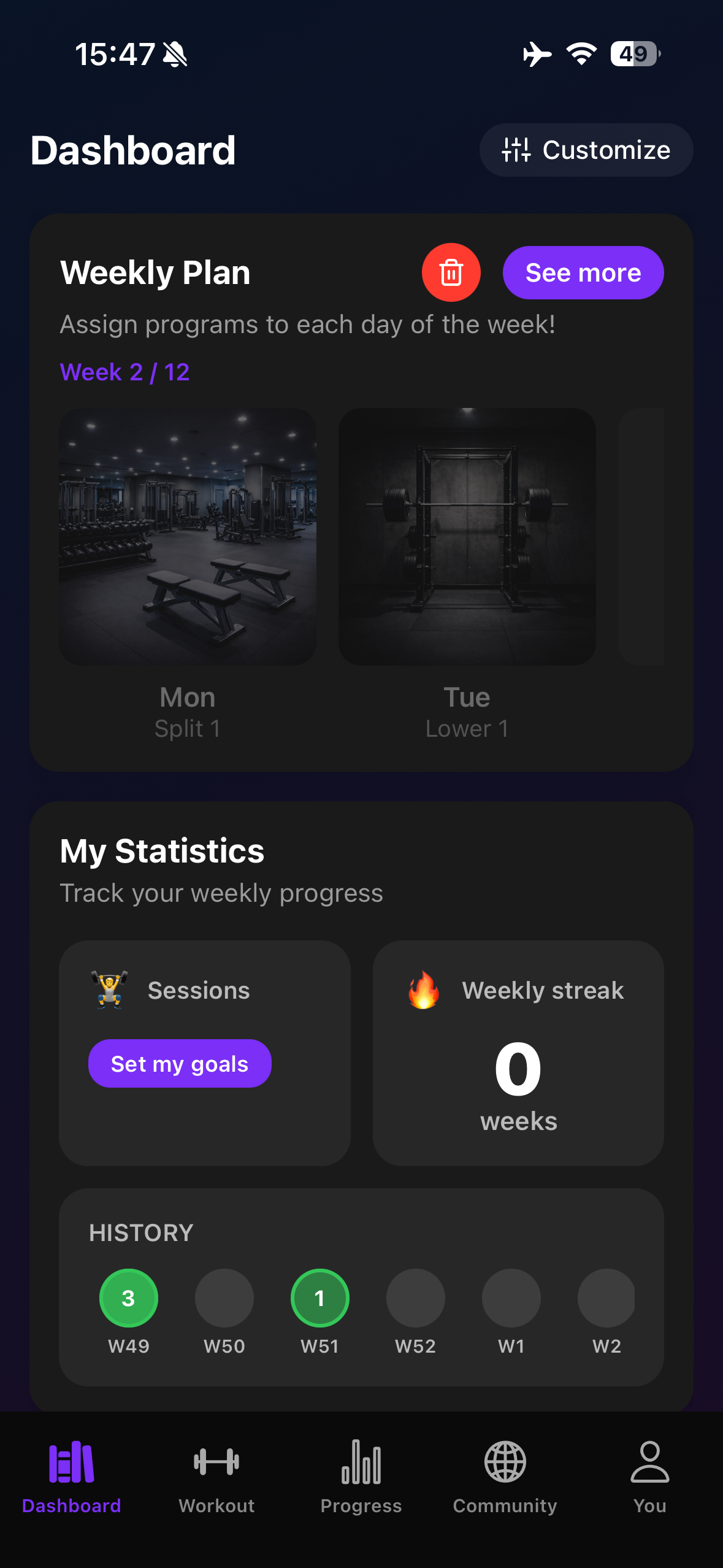The width and height of the screenshot is (723, 1568).
Task: Select the W49 history circle showing 3
Action: point(128,1297)
